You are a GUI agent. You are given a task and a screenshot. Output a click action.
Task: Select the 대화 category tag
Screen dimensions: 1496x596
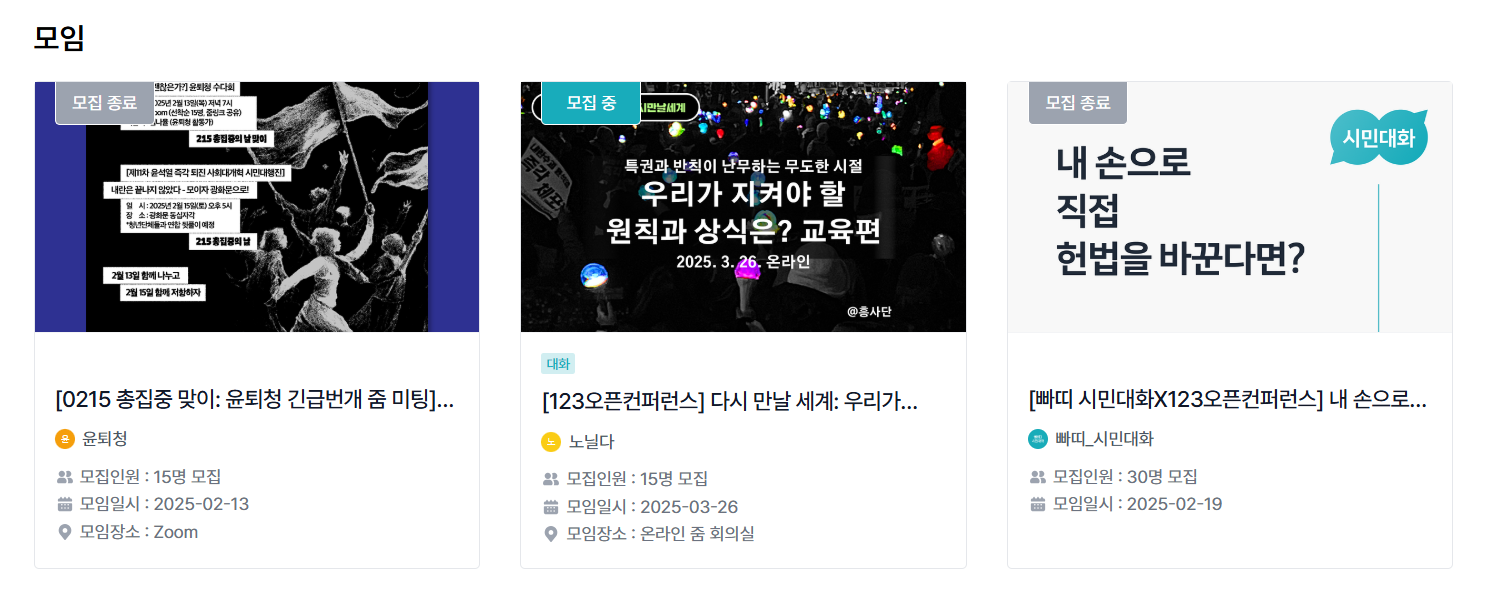(x=558, y=364)
